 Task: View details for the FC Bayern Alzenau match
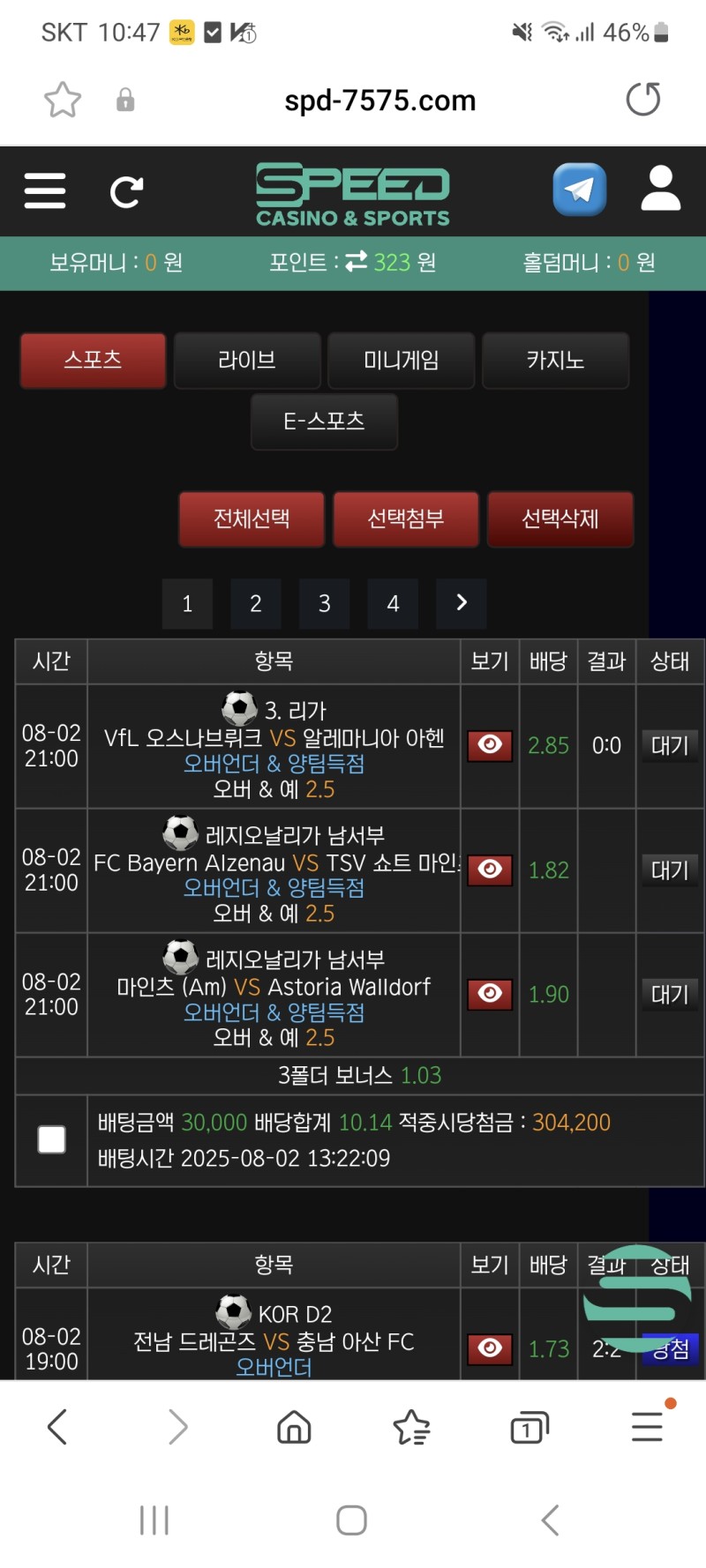tap(490, 870)
